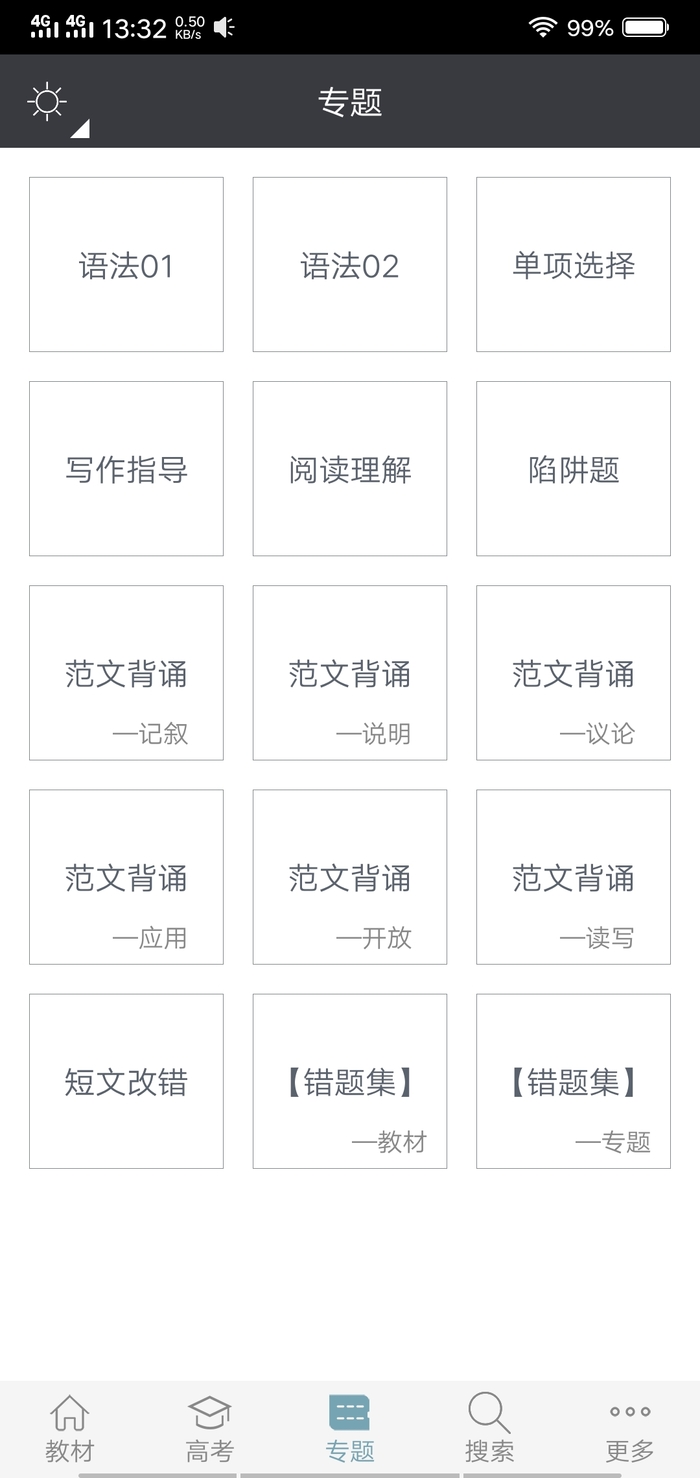Open 阅读理解 section
Screen dimensions: 700x1478
(x=350, y=469)
